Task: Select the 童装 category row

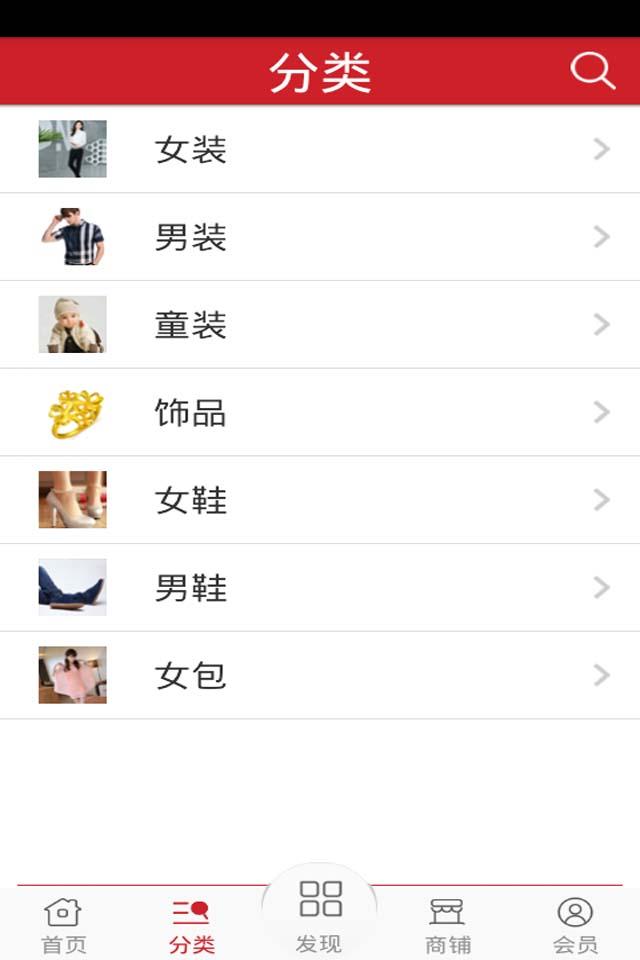Action: click(320, 325)
